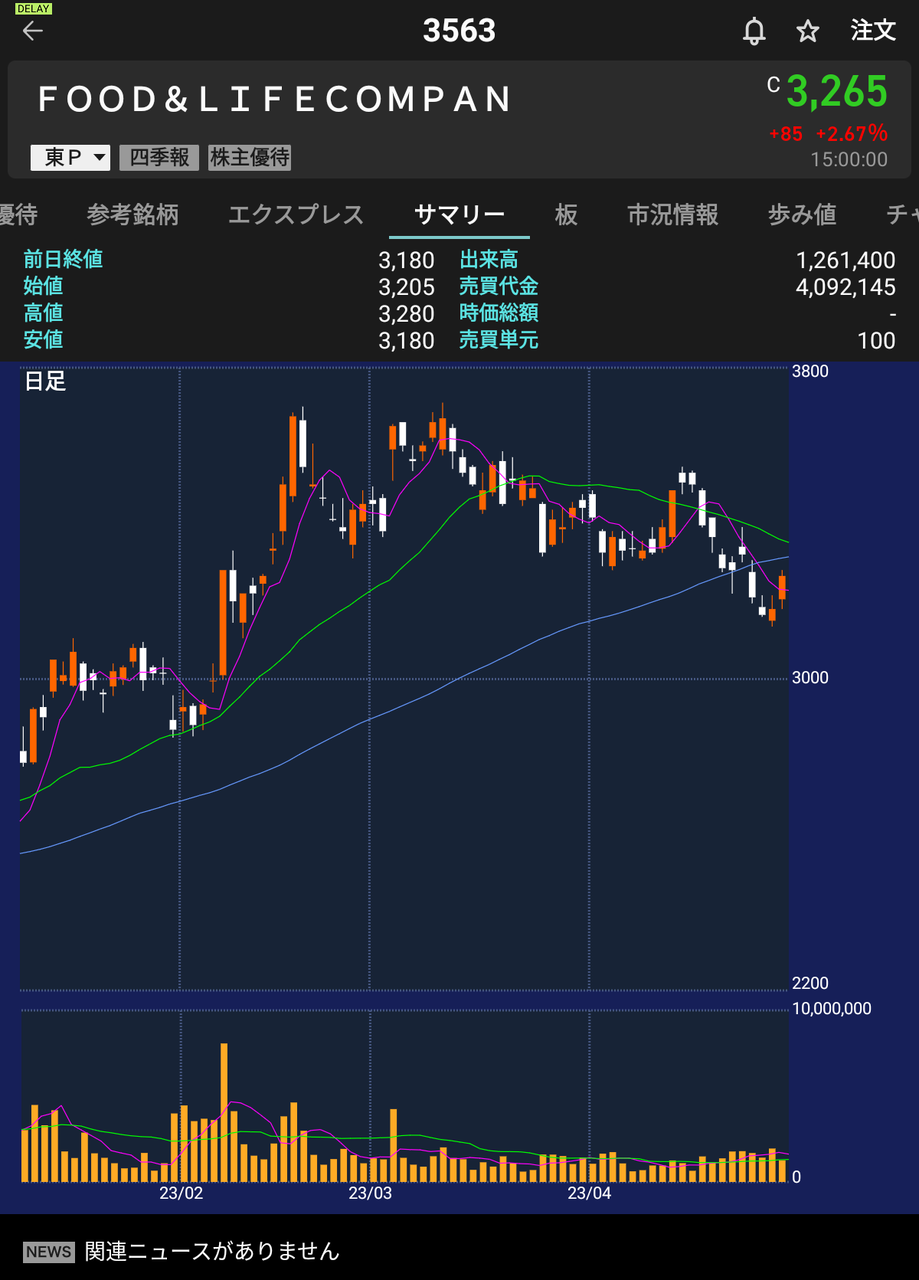Open the price alert bell
The width and height of the screenshot is (919, 1280).
(x=754, y=31)
